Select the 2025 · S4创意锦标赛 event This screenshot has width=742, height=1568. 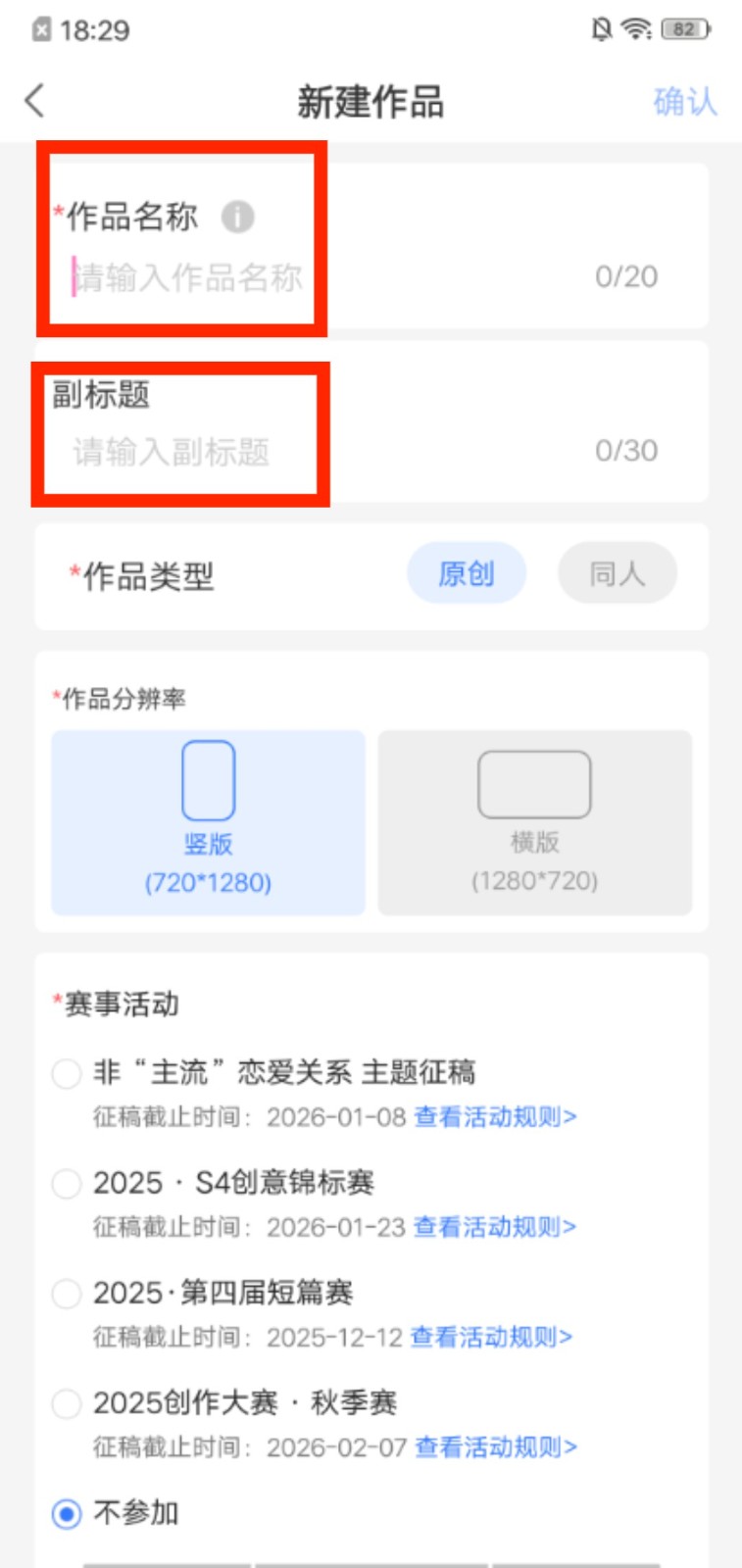67,1183
